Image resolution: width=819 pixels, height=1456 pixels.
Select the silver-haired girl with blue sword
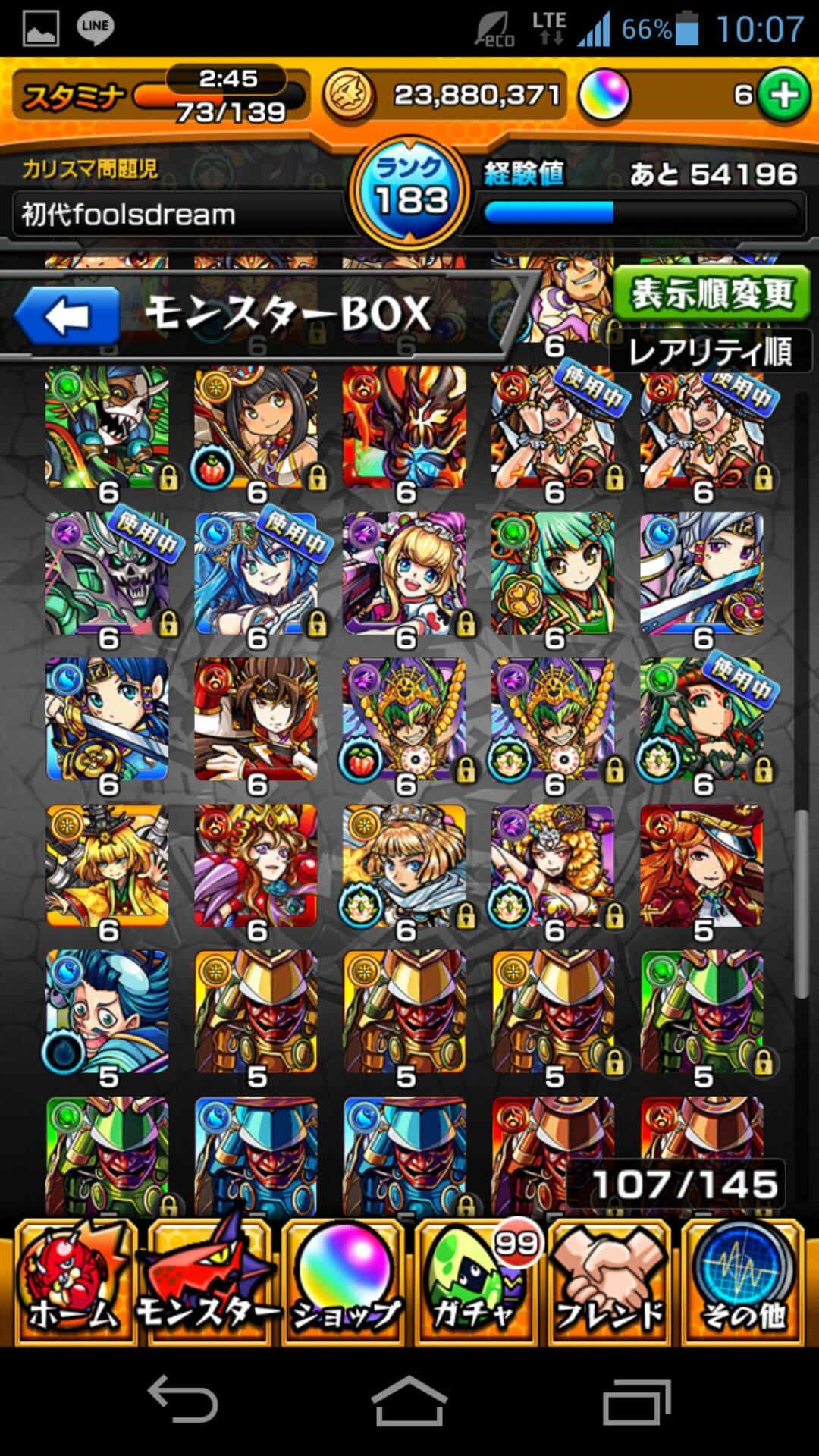[x=701, y=574]
